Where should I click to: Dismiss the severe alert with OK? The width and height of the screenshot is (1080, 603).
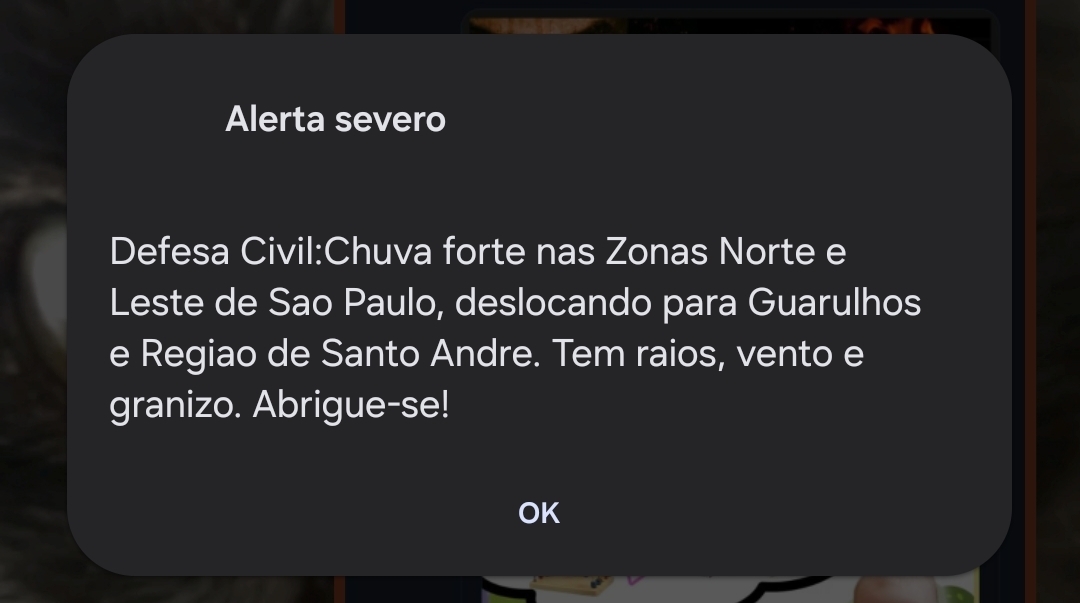(539, 513)
